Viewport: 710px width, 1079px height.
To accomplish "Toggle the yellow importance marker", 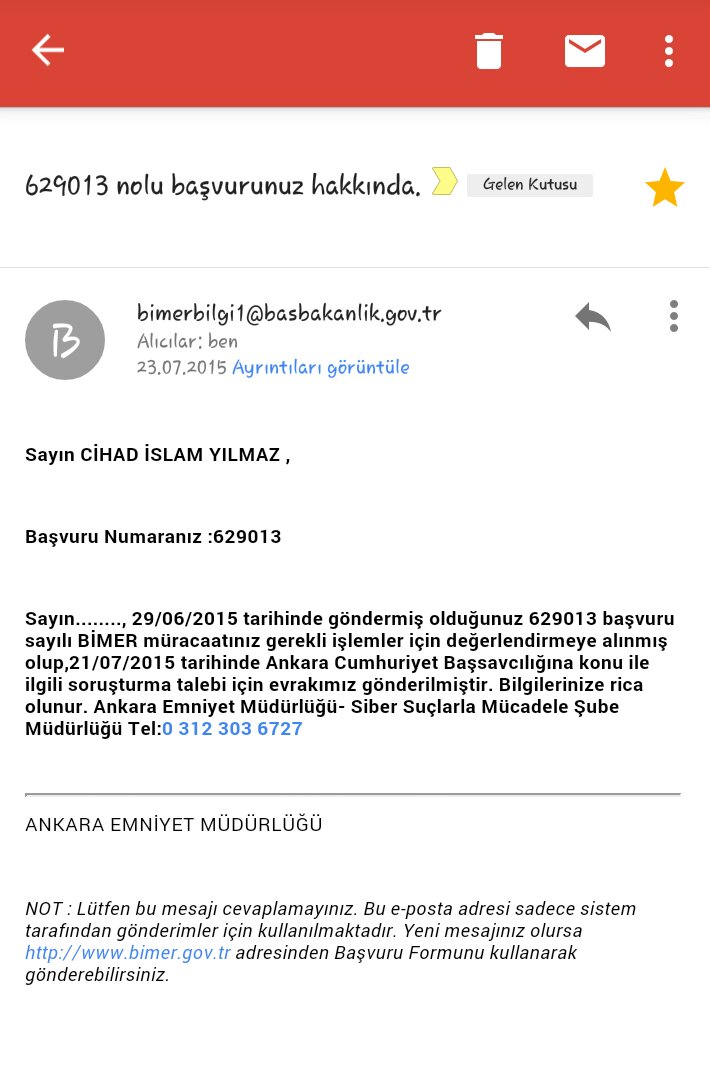I will [445, 182].
